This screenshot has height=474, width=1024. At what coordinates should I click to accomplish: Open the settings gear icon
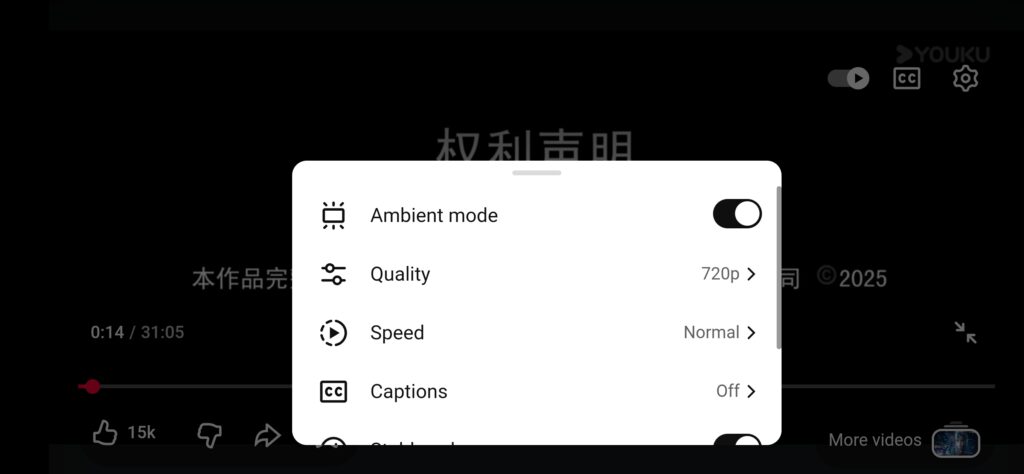point(965,78)
